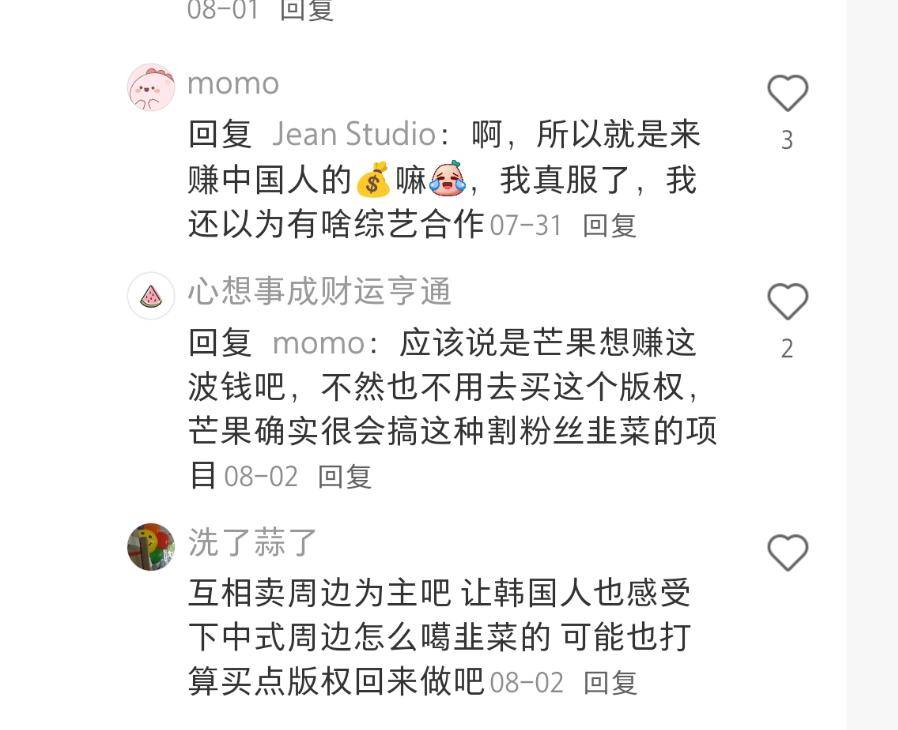
Task: Reply to 洗了蒜了's comment
Action: [610, 684]
